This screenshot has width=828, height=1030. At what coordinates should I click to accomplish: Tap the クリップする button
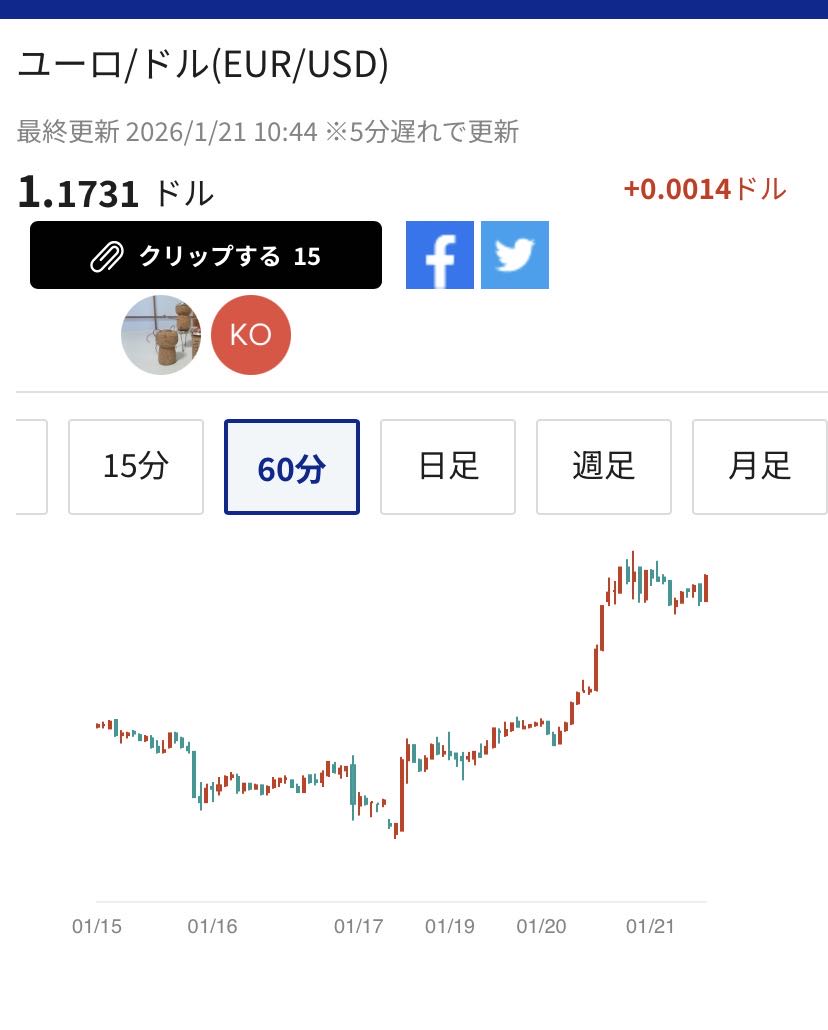pos(206,256)
